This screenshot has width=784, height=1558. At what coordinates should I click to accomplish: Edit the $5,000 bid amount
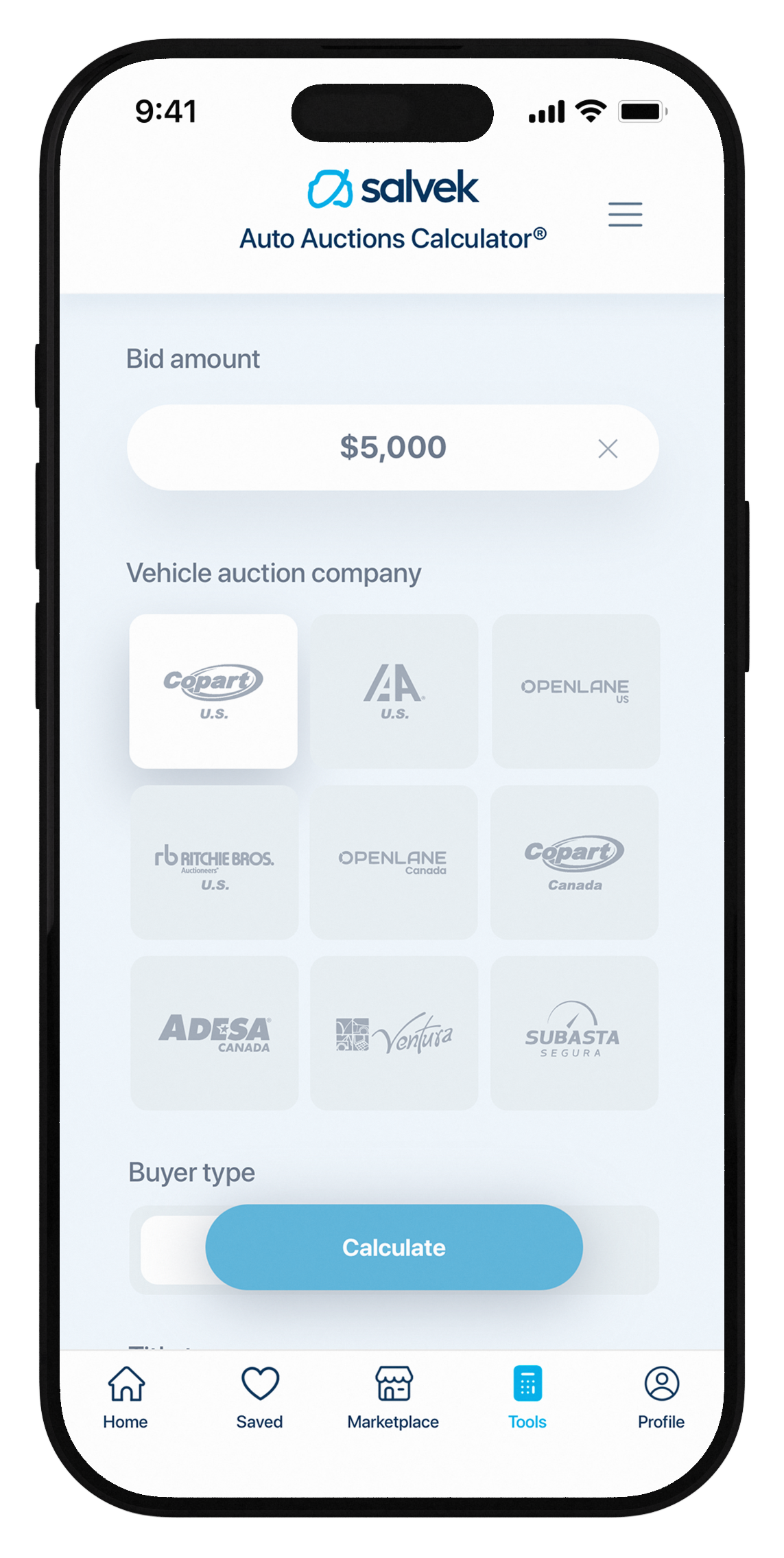(x=393, y=447)
